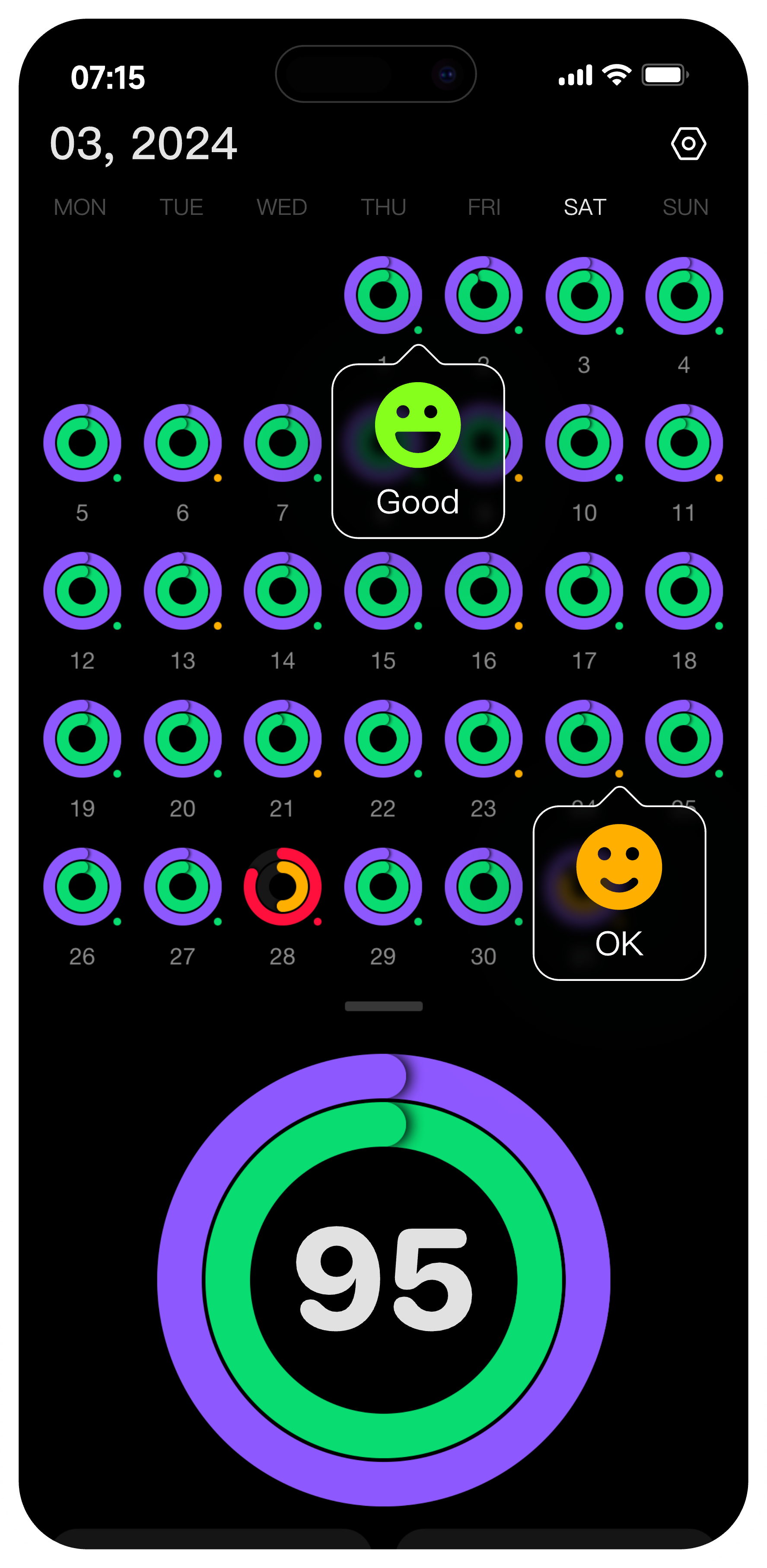Select the red ring for day 28
Viewport: 767px width, 1568px height.
[282, 887]
